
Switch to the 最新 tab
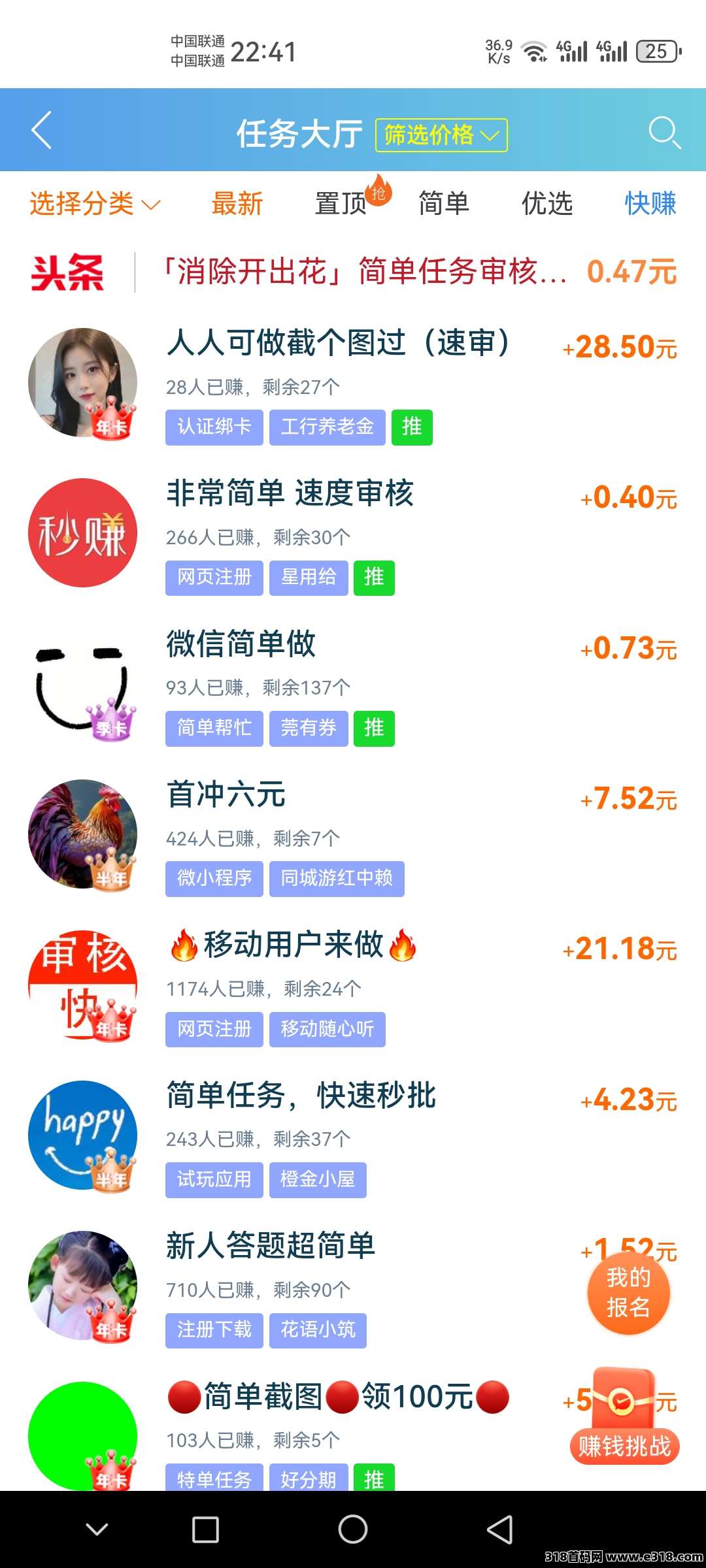point(237,204)
